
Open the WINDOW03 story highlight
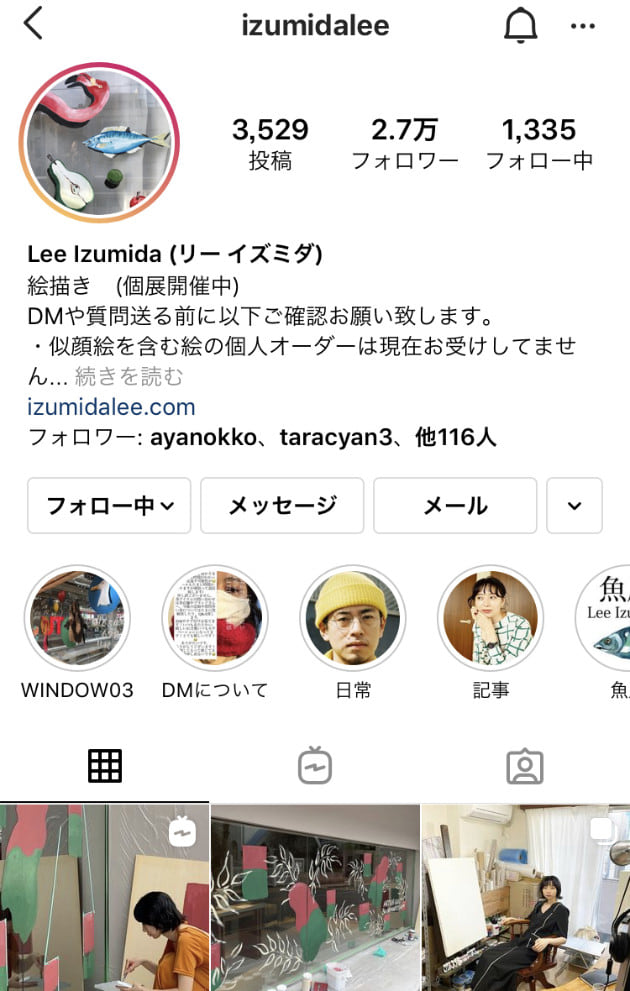77,618
